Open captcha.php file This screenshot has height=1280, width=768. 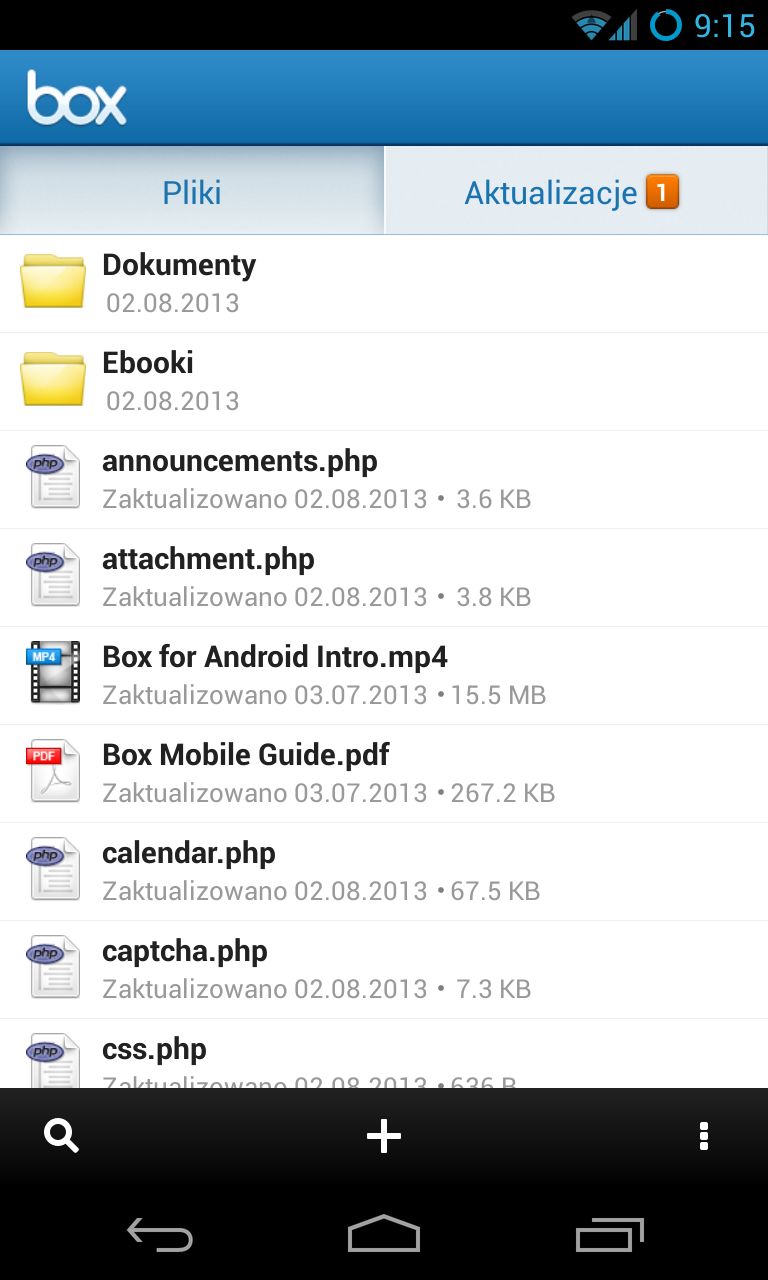pyautogui.click(x=384, y=970)
